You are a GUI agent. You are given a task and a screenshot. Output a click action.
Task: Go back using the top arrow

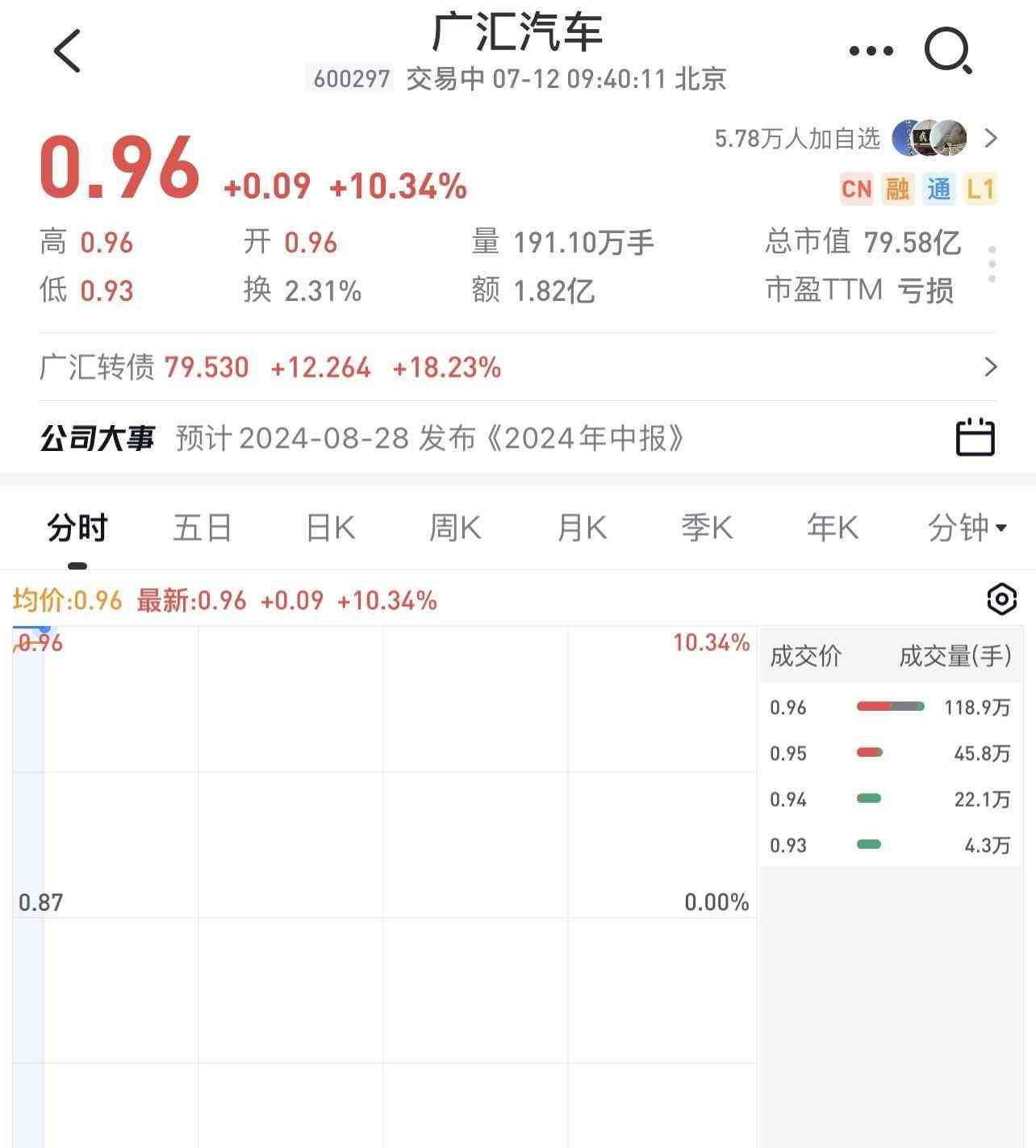[68, 51]
